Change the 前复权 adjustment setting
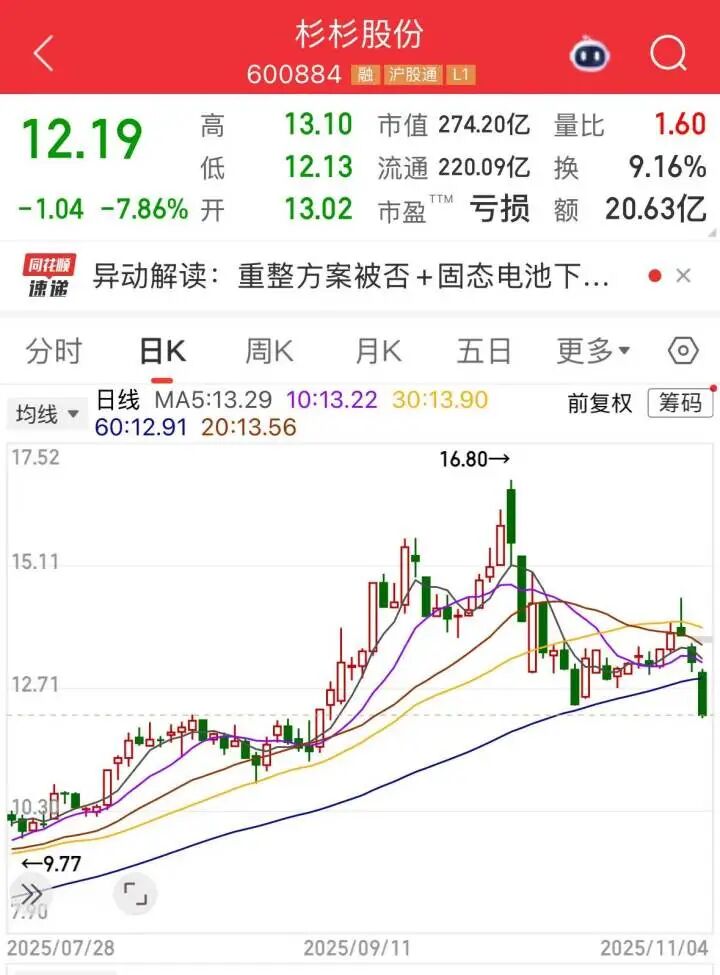The width and height of the screenshot is (720, 975). (600, 403)
